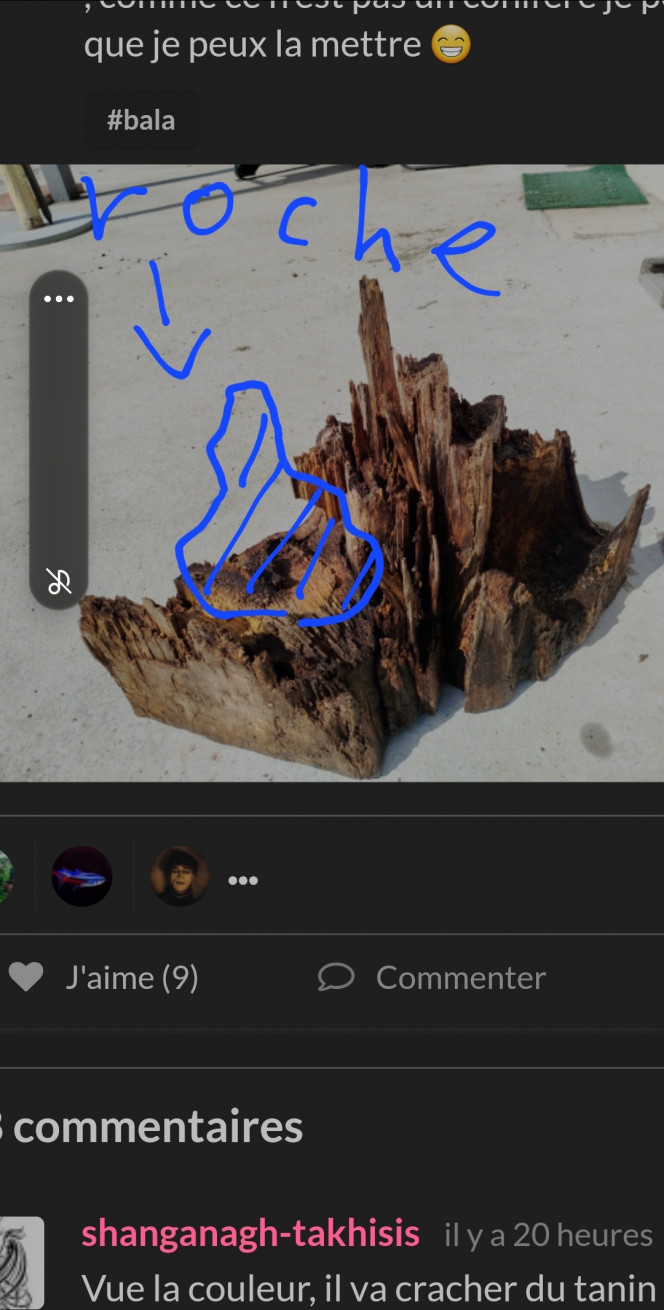Open the #bala hashtag chip
Screen dimensions: 664x1310
point(140,121)
